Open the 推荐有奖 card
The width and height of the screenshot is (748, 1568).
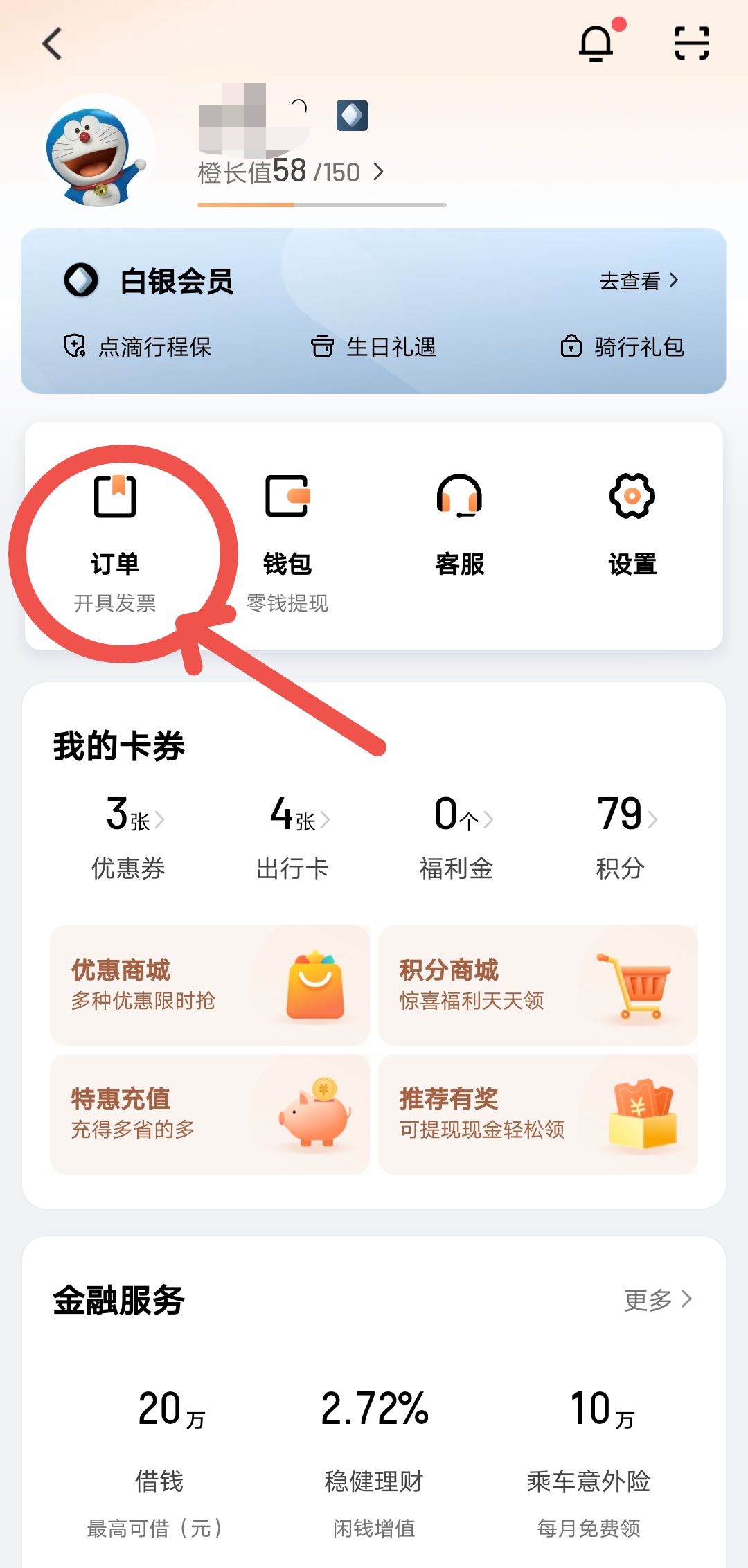point(537,1114)
